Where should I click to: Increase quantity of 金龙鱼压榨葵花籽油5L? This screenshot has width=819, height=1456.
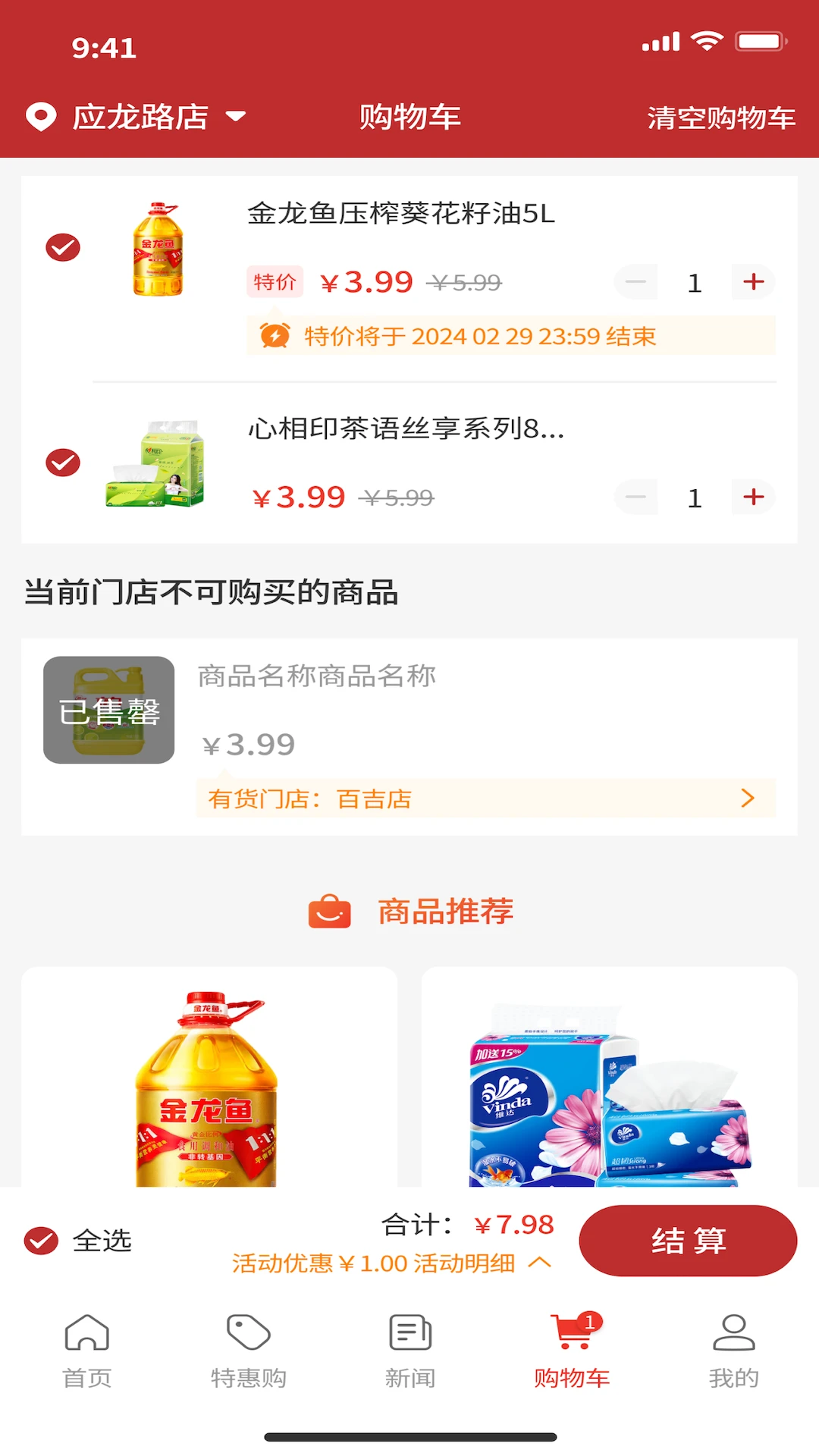pos(753,282)
